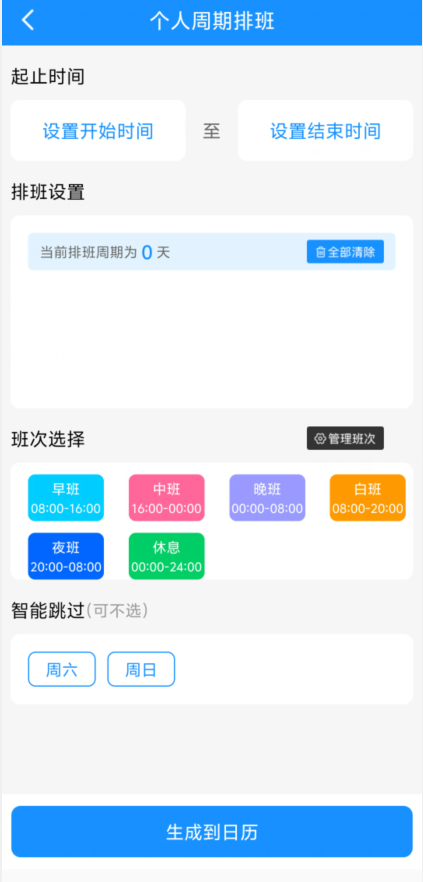This screenshot has width=423, height=882.
Task: Open 管理班次 shift management
Action: pyautogui.click(x=345, y=438)
